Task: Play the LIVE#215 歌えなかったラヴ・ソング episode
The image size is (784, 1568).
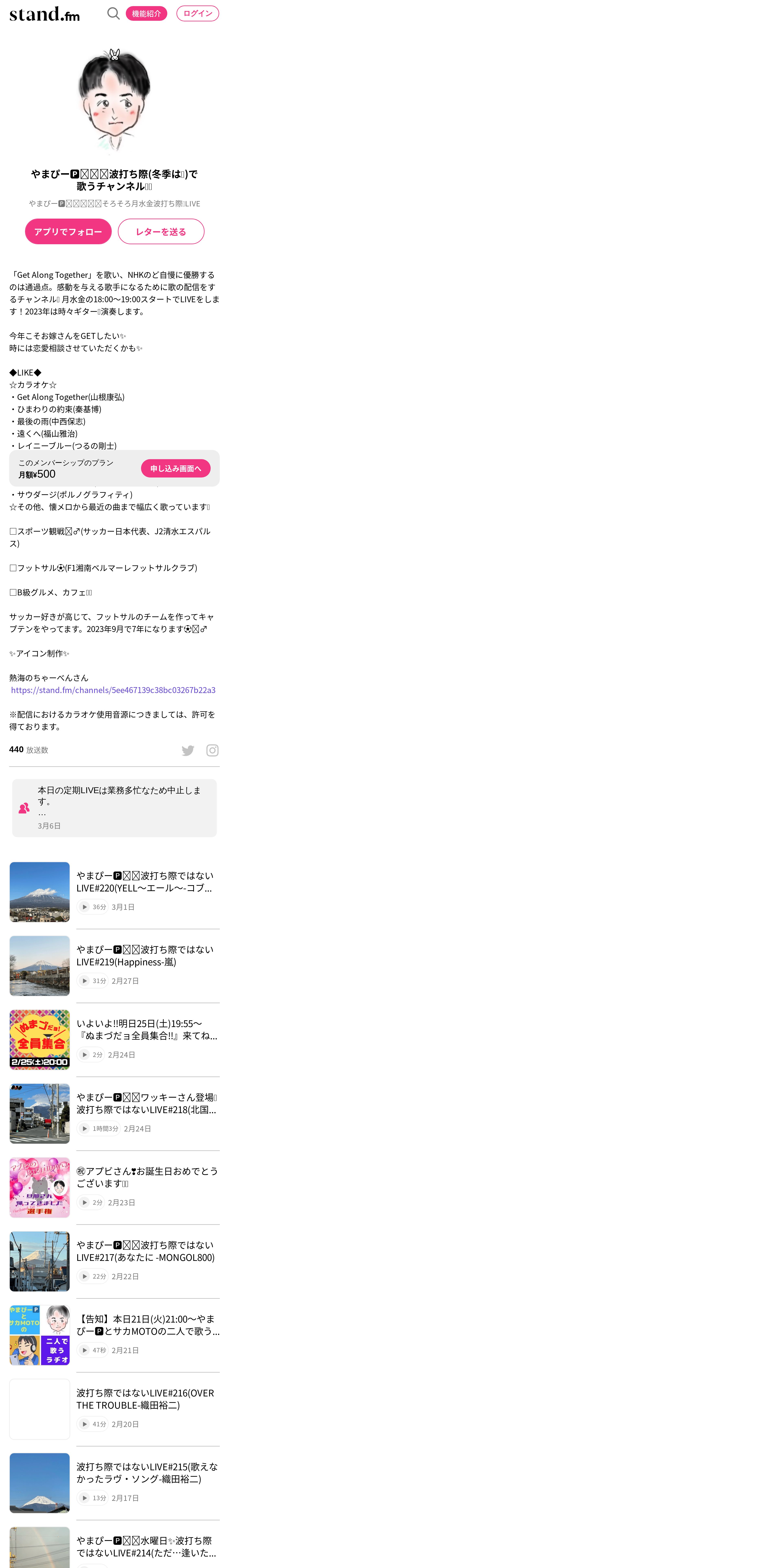Action: (x=85, y=1498)
